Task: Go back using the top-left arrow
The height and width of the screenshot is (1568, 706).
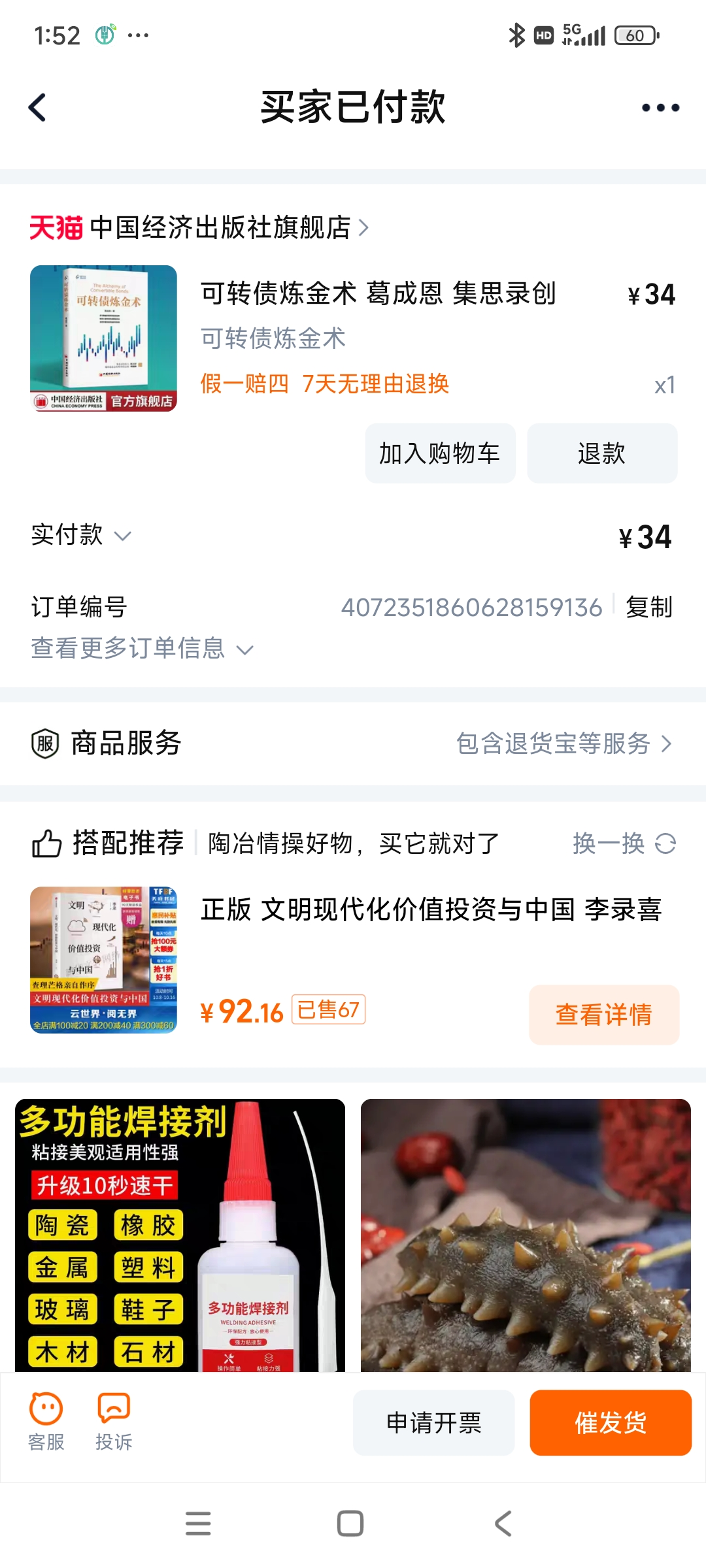Action: click(x=38, y=108)
